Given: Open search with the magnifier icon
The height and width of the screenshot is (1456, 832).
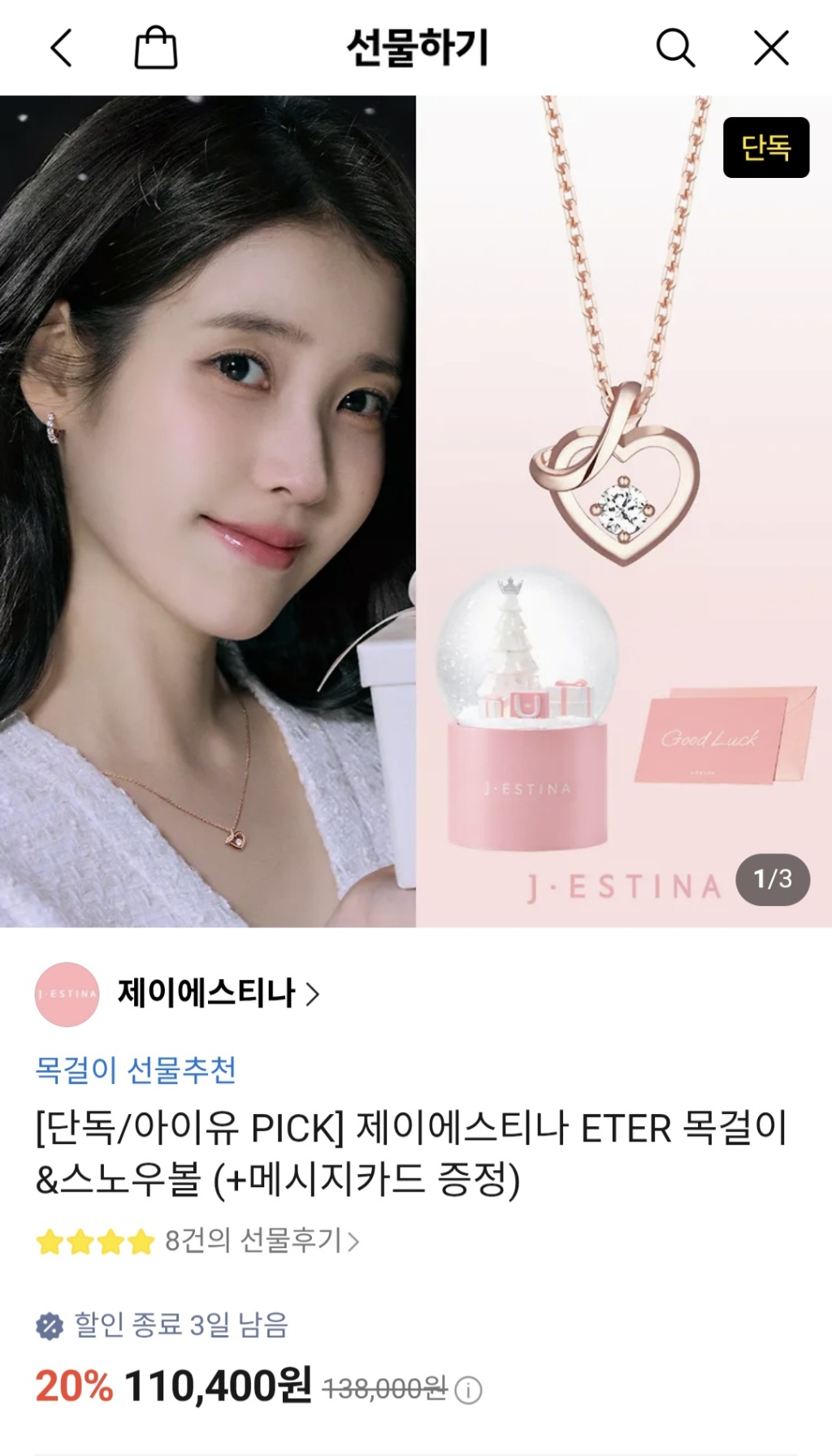Looking at the screenshot, I should (x=675, y=48).
